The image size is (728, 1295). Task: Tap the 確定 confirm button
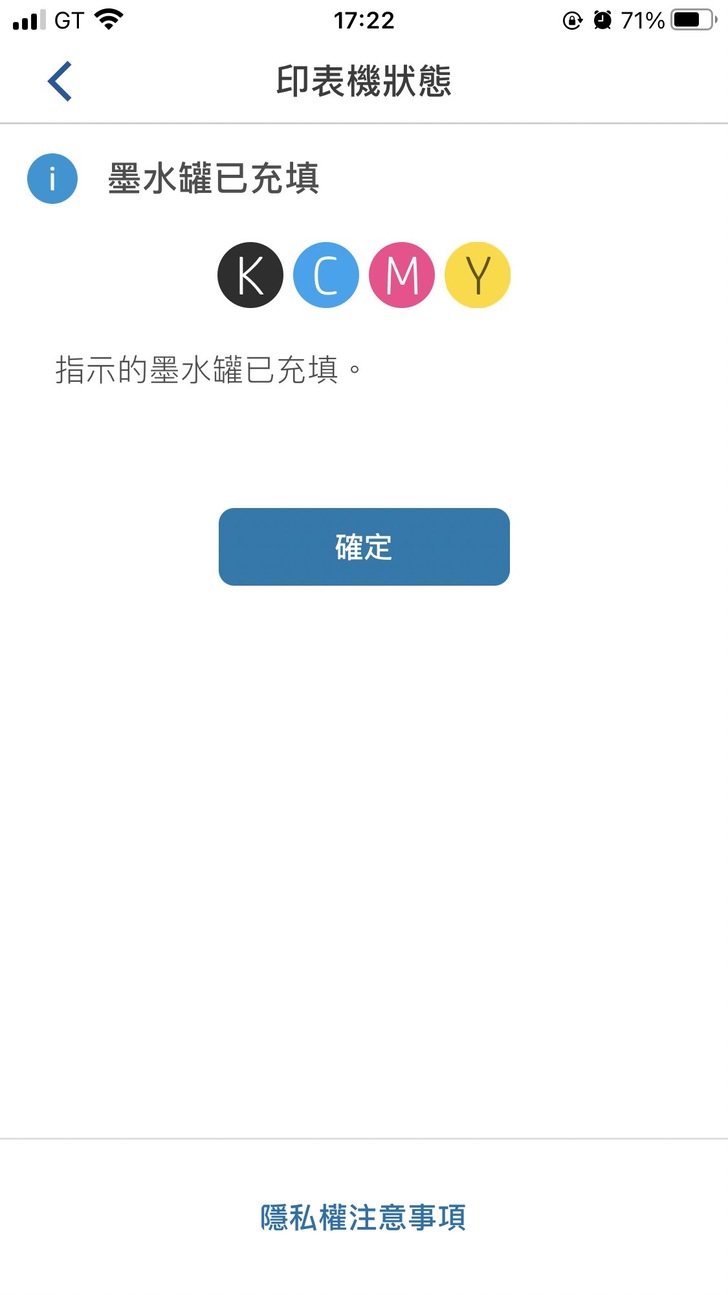(x=364, y=547)
